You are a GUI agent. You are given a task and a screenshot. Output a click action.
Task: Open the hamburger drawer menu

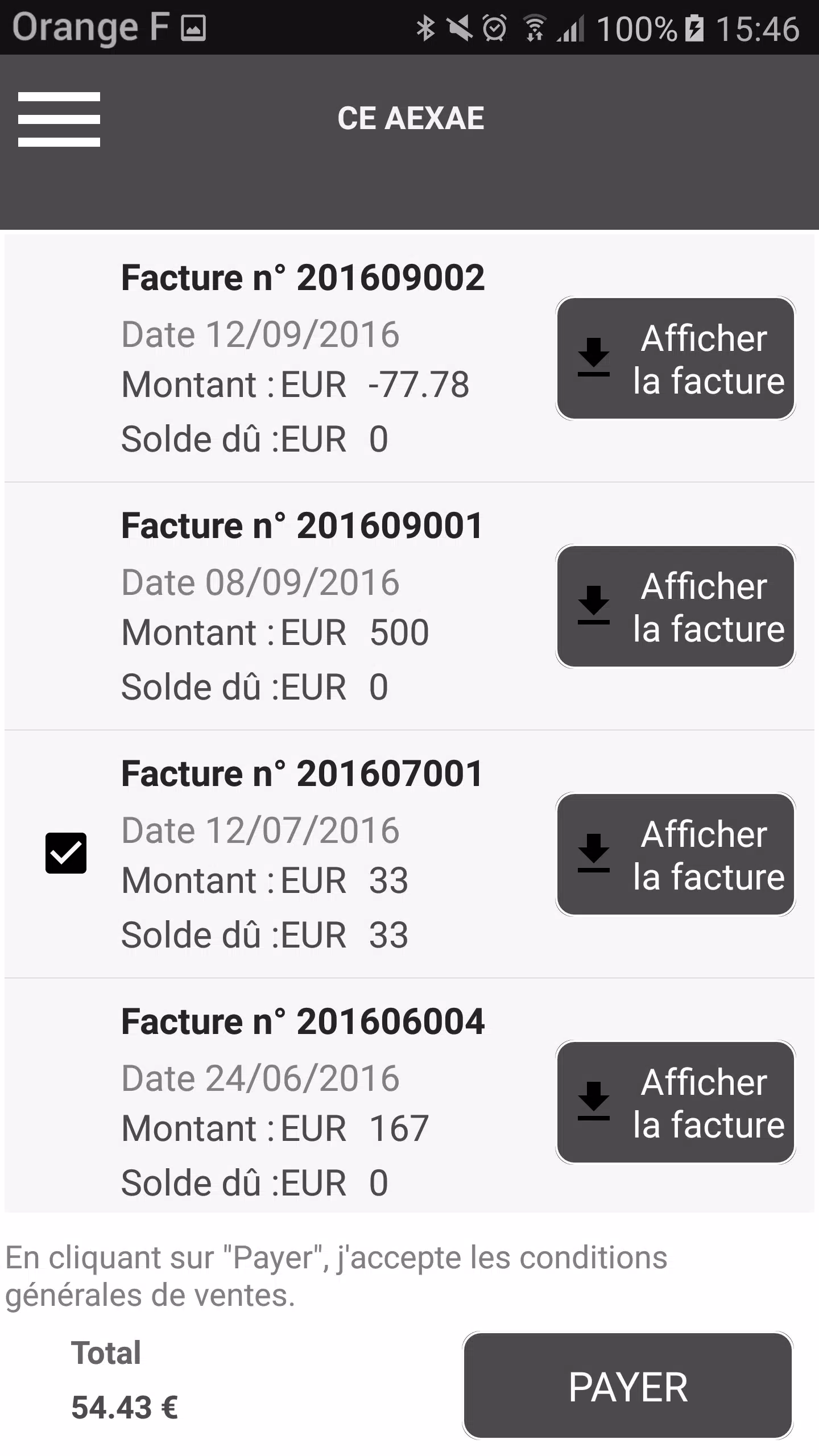(x=59, y=119)
